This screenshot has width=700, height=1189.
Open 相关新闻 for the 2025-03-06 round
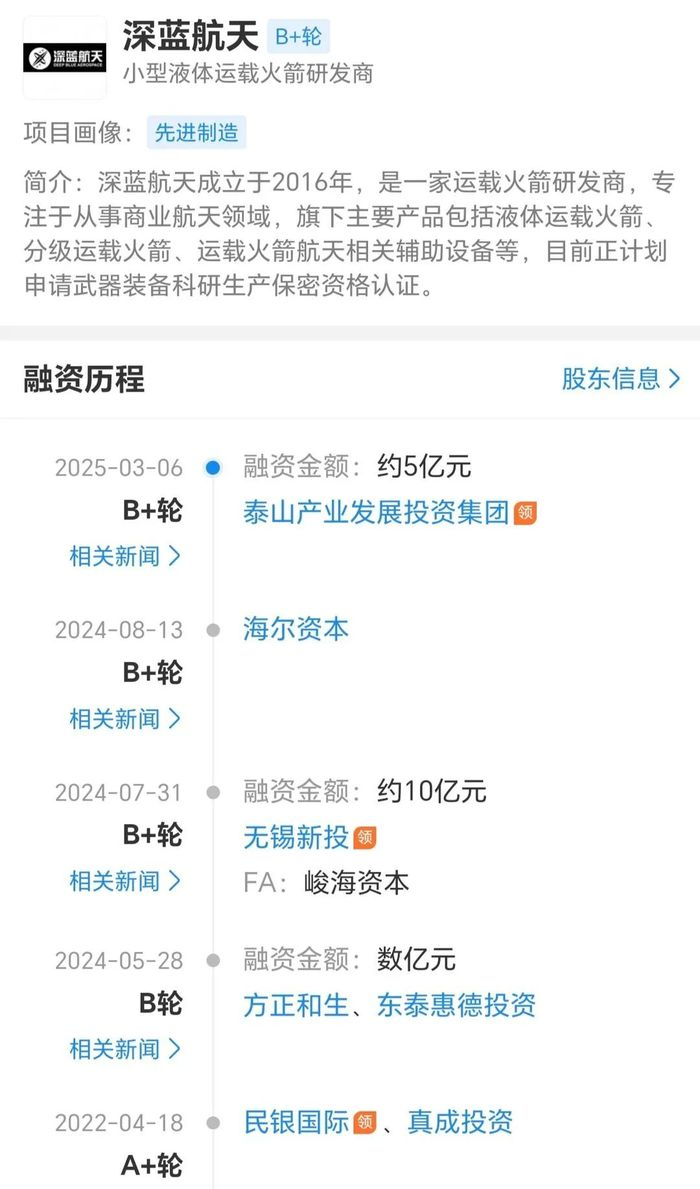click(x=124, y=556)
